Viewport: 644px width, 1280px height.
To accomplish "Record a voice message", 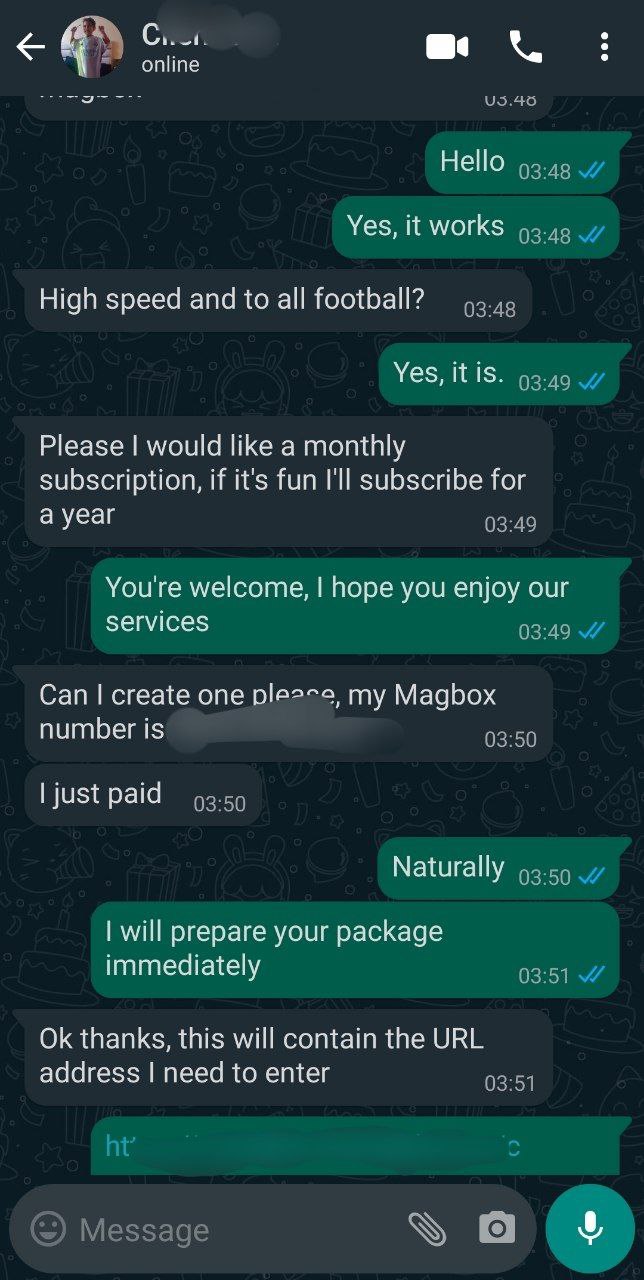I will point(590,1228).
